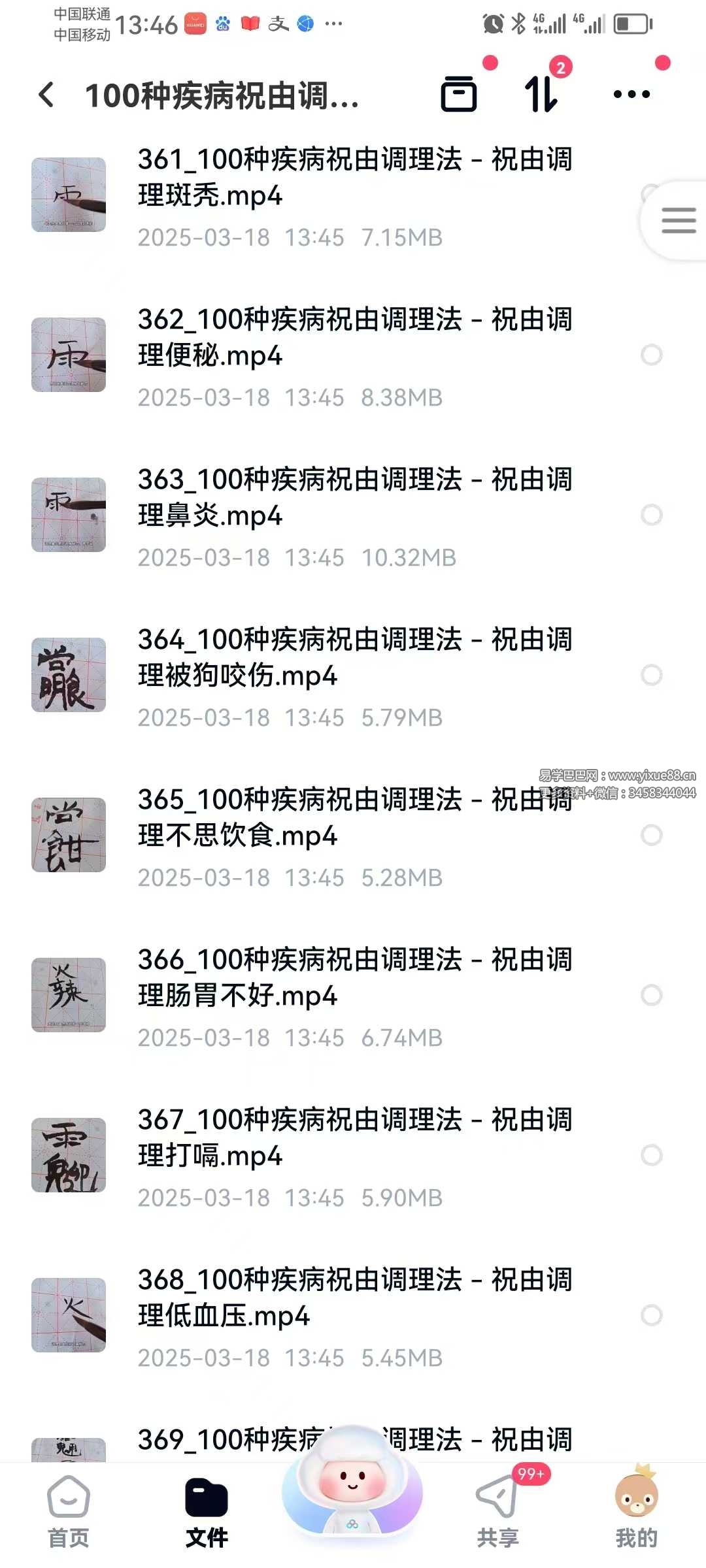Open the thumbnail of 367 祝由调理打嗝.mp4
Viewport: 706px width, 1568px height.
(x=69, y=1155)
